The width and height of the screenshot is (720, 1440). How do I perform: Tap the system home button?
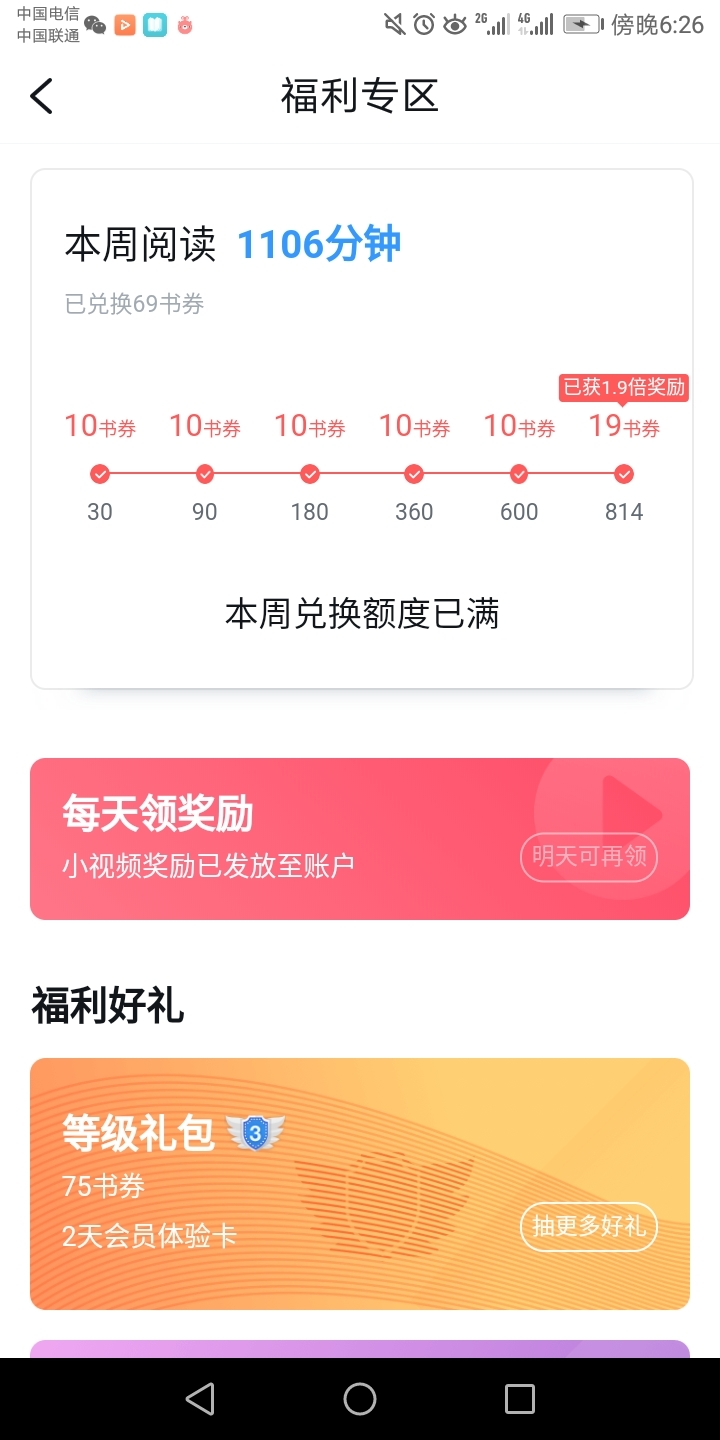coord(360,1399)
